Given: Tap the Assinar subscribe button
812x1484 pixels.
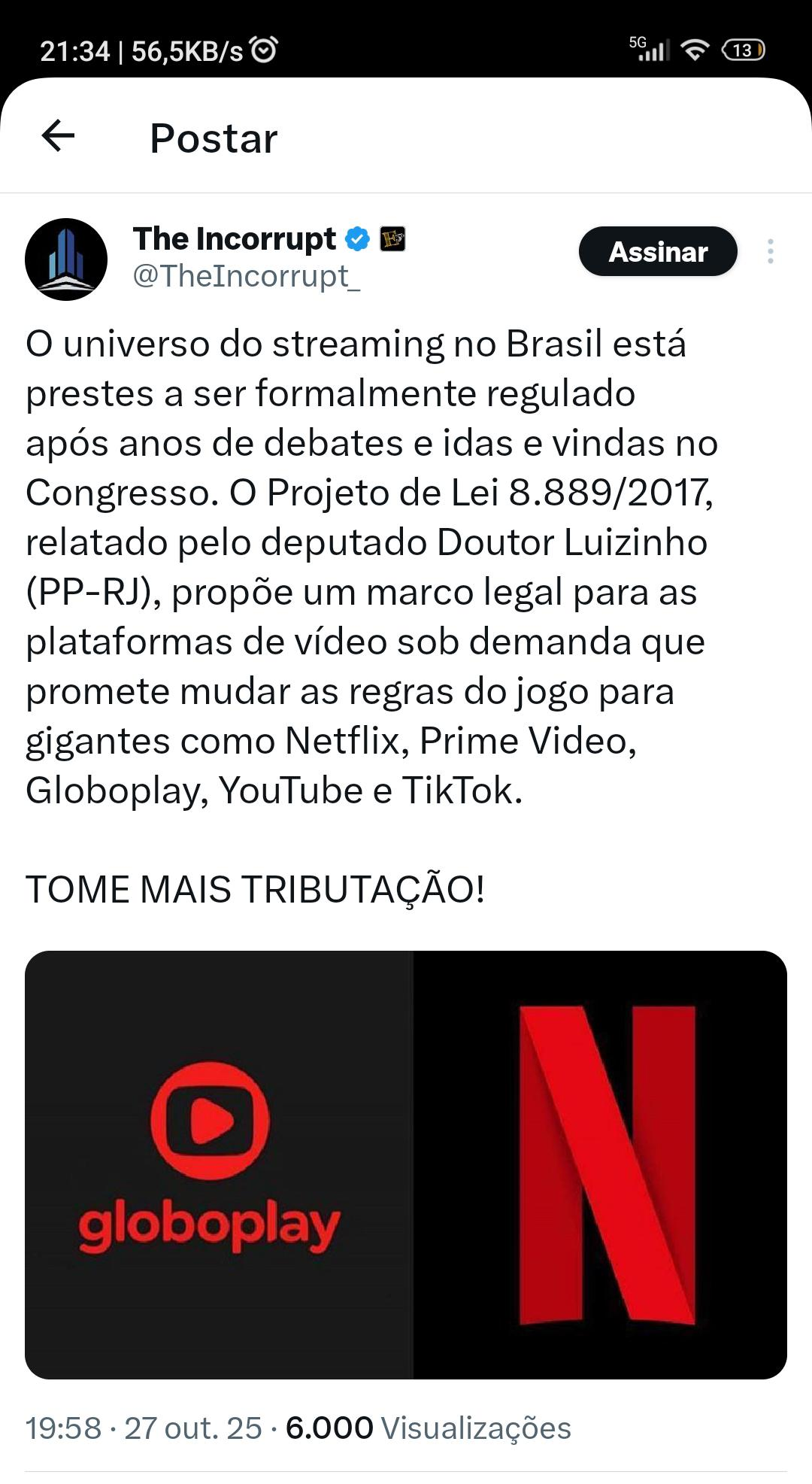Looking at the screenshot, I should click(657, 251).
